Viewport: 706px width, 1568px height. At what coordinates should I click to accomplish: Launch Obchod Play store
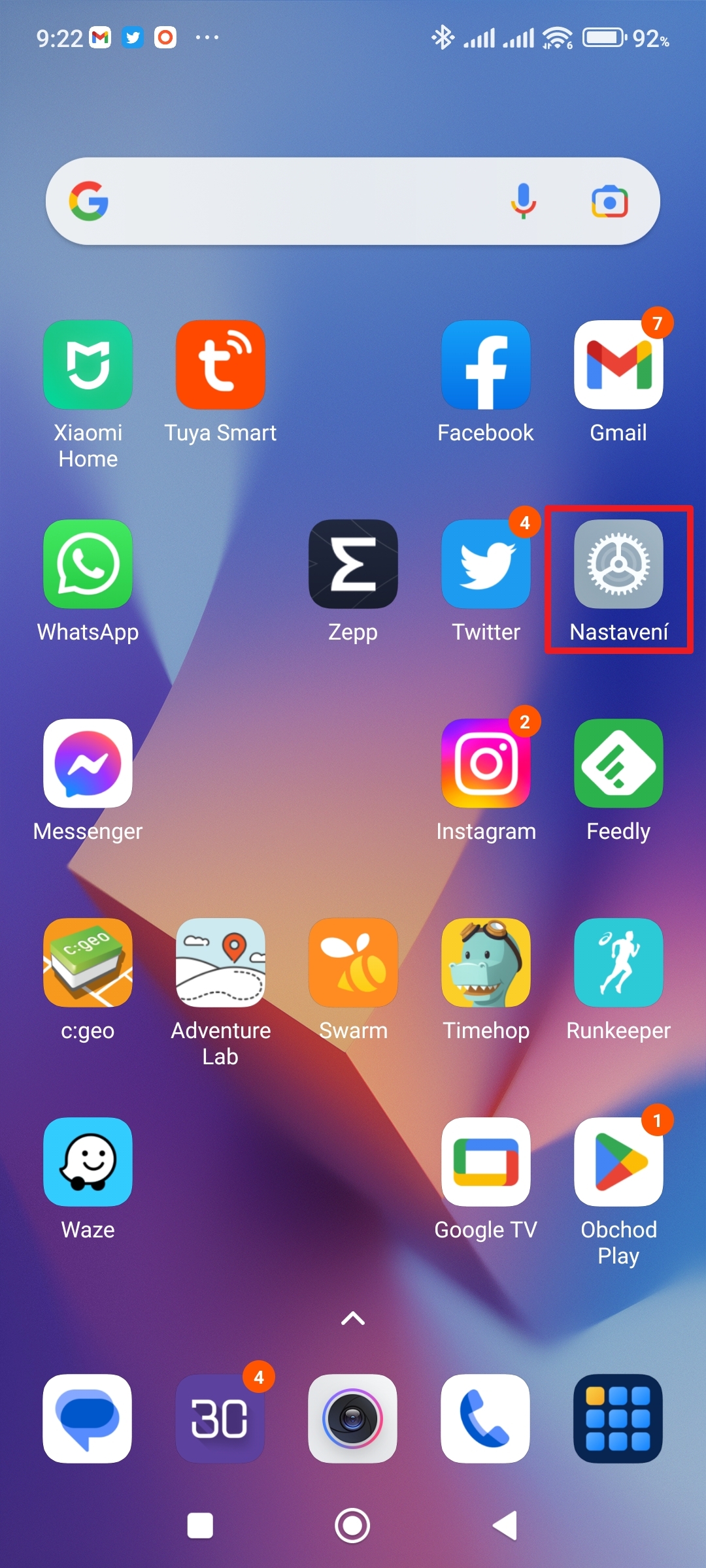point(618,1162)
